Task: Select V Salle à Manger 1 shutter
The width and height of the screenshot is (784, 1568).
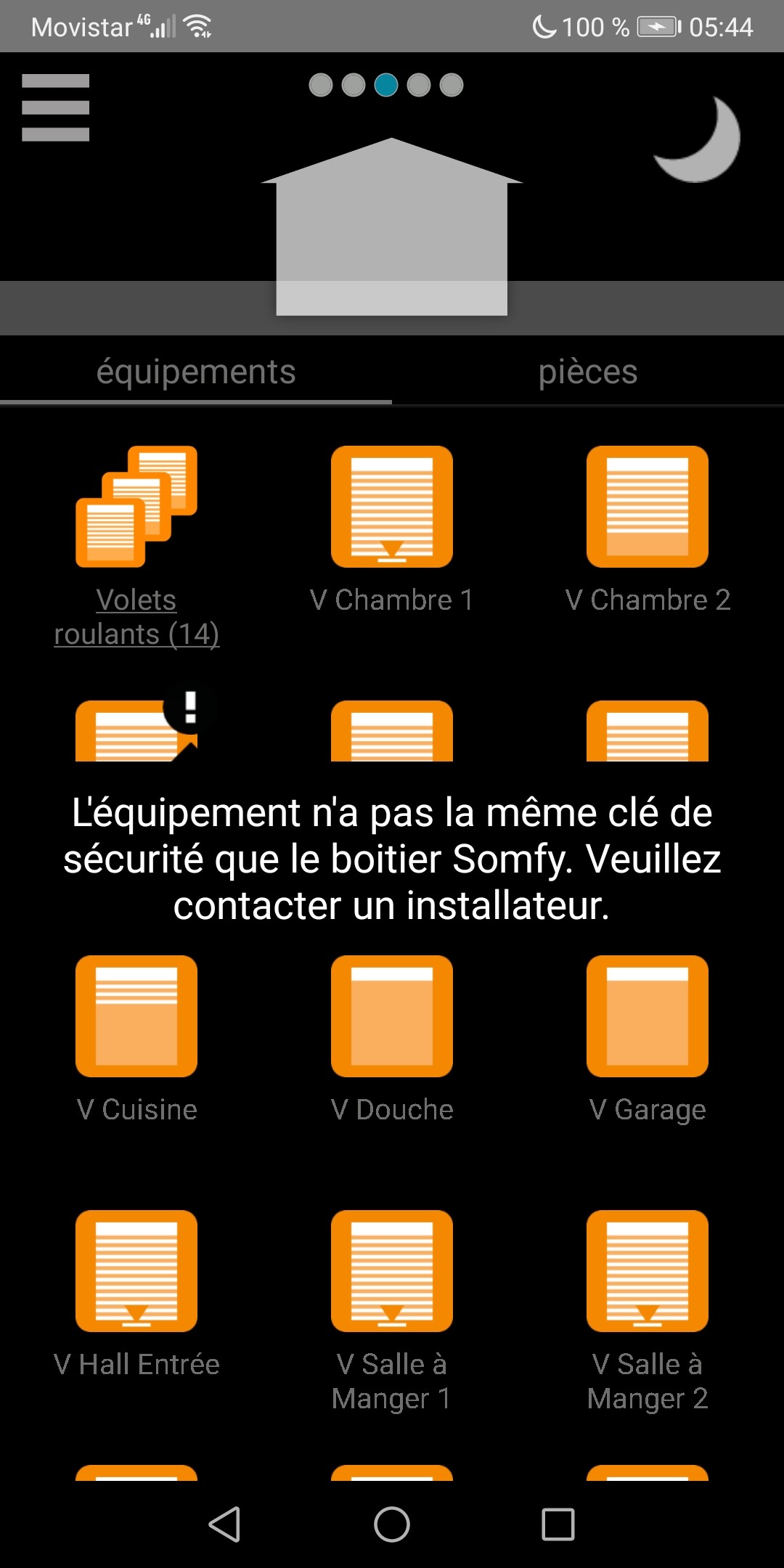Action: (392, 1271)
